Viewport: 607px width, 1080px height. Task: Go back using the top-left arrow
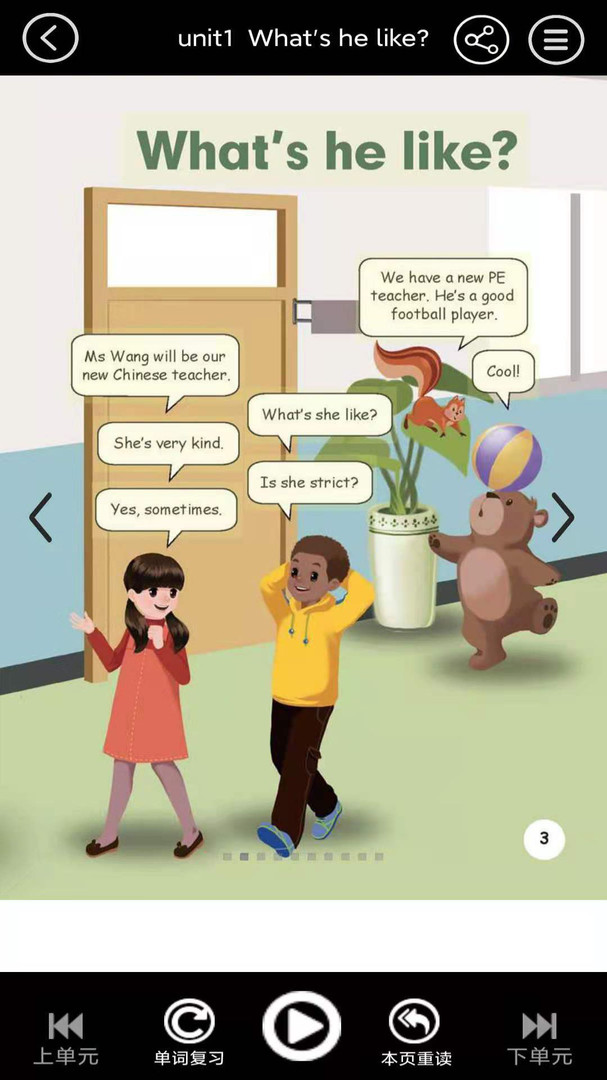click(50, 39)
